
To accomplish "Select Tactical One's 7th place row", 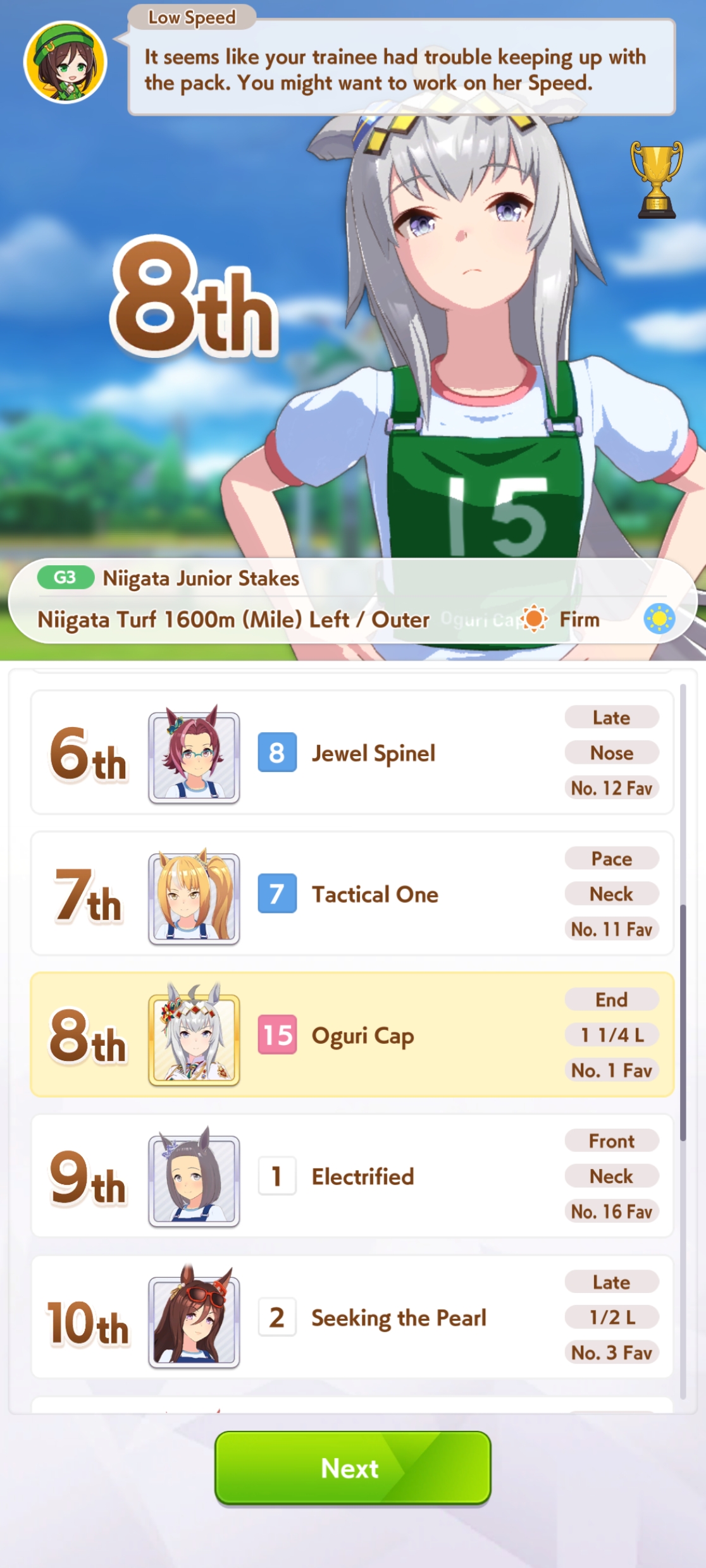I will [x=352, y=893].
